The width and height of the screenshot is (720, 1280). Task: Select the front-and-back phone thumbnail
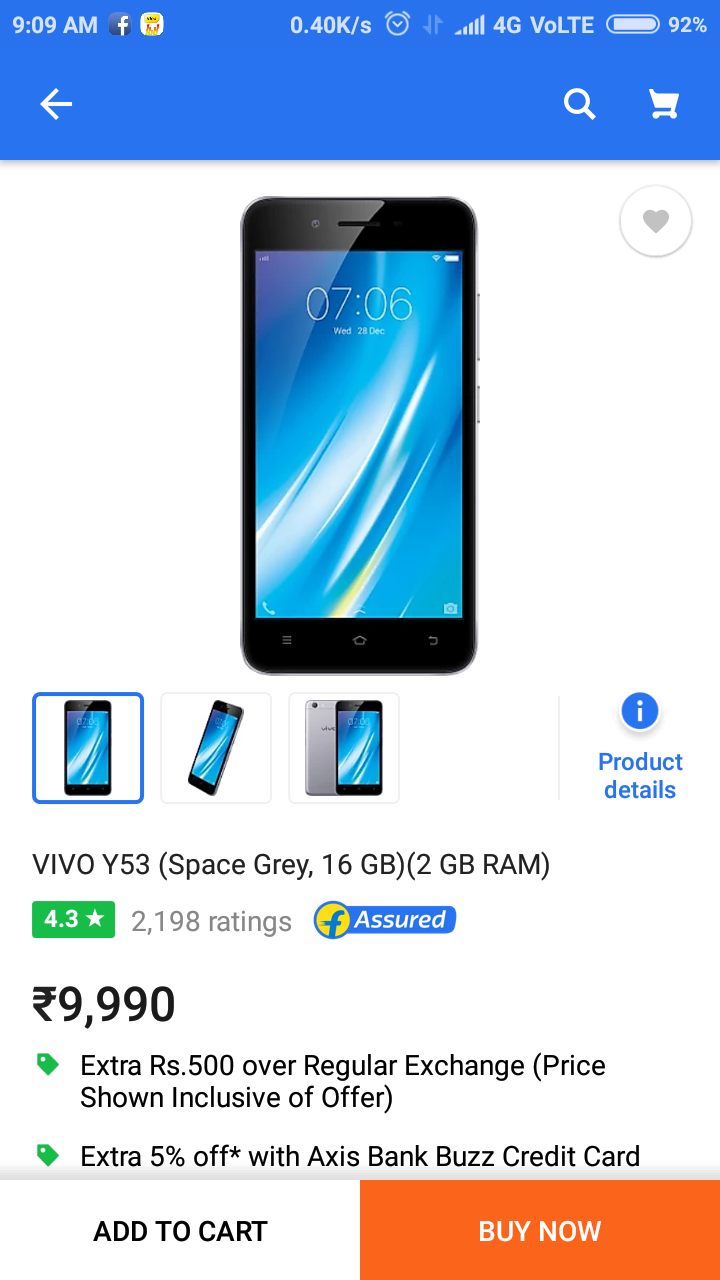pos(344,748)
